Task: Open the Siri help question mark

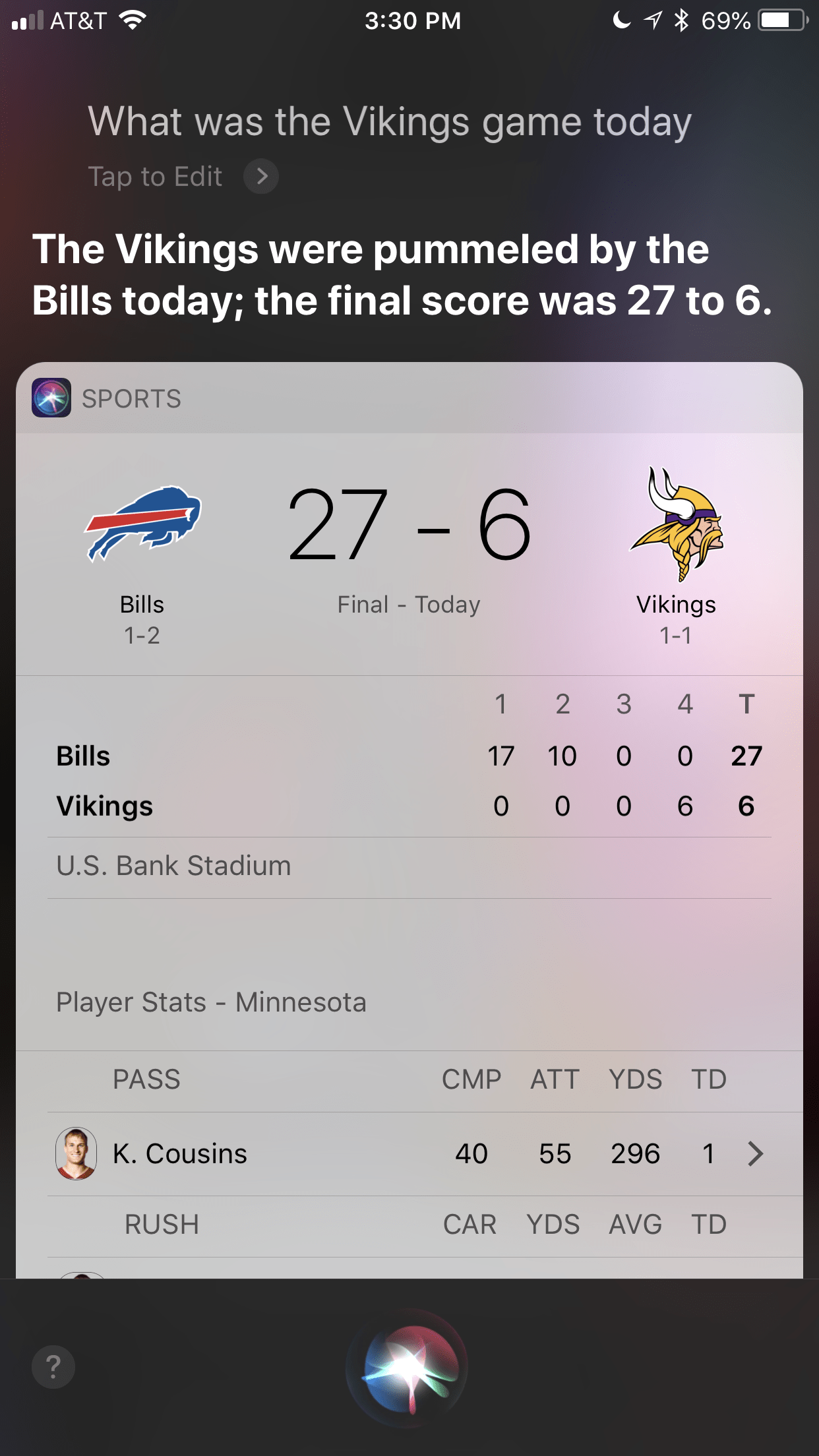Action: click(x=53, y=1367)
